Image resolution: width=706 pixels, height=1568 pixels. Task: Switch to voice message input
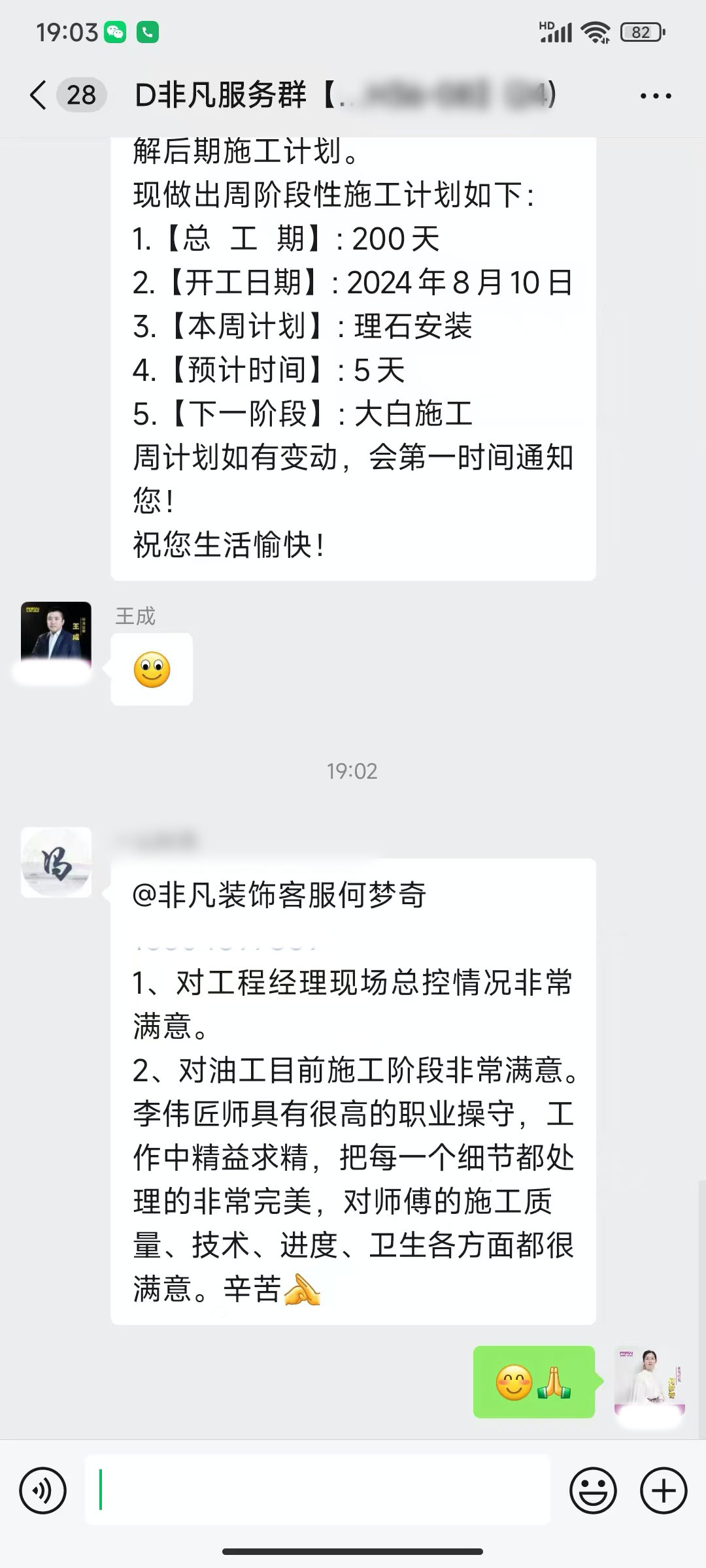pos(43,1490)
